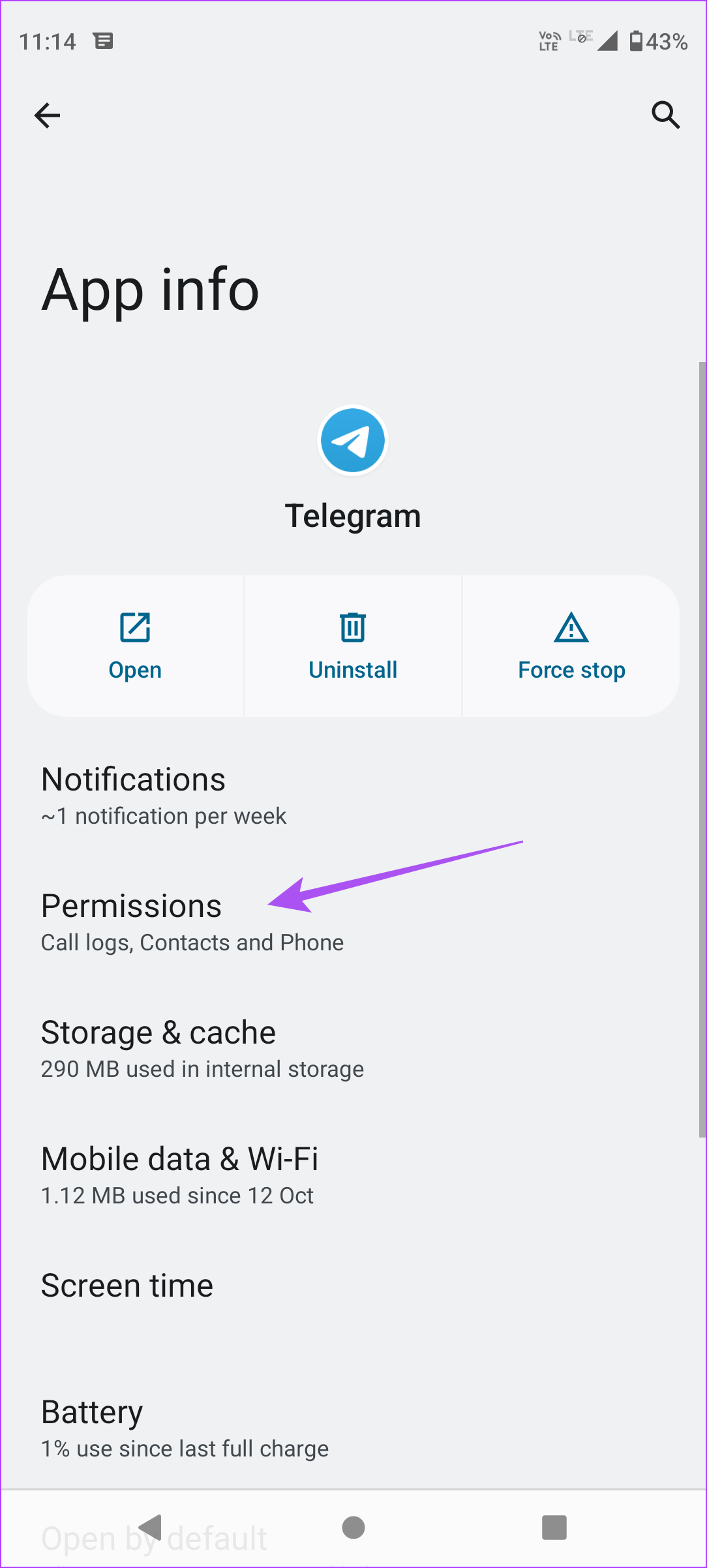Tap the Telegram app icon

tap(352, 440)
